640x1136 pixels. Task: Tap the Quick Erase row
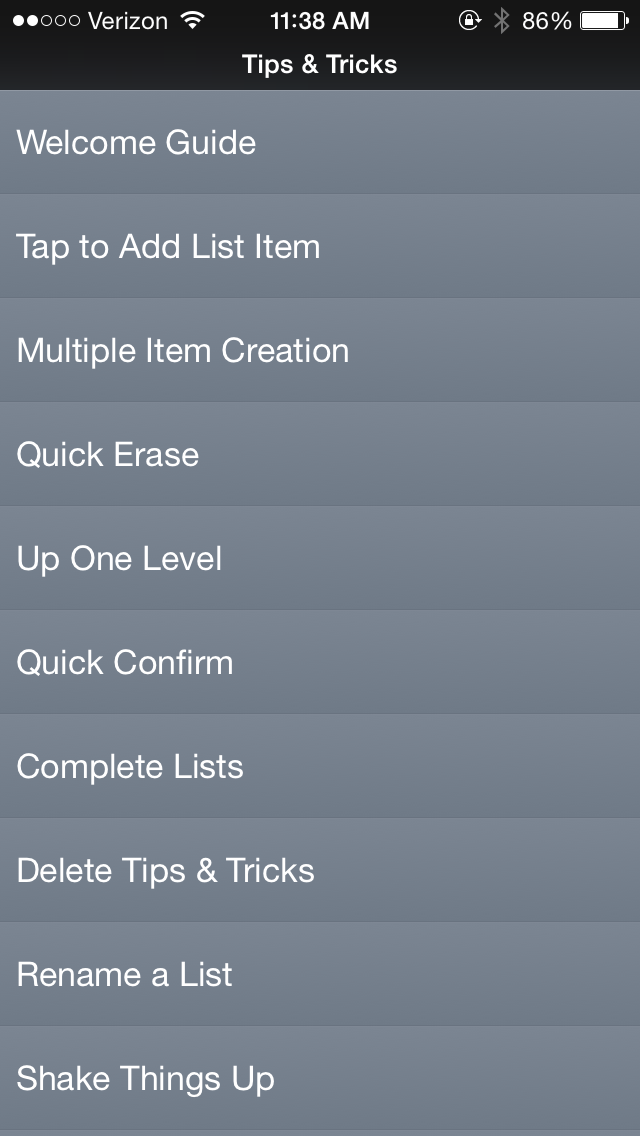coord(320,454)
